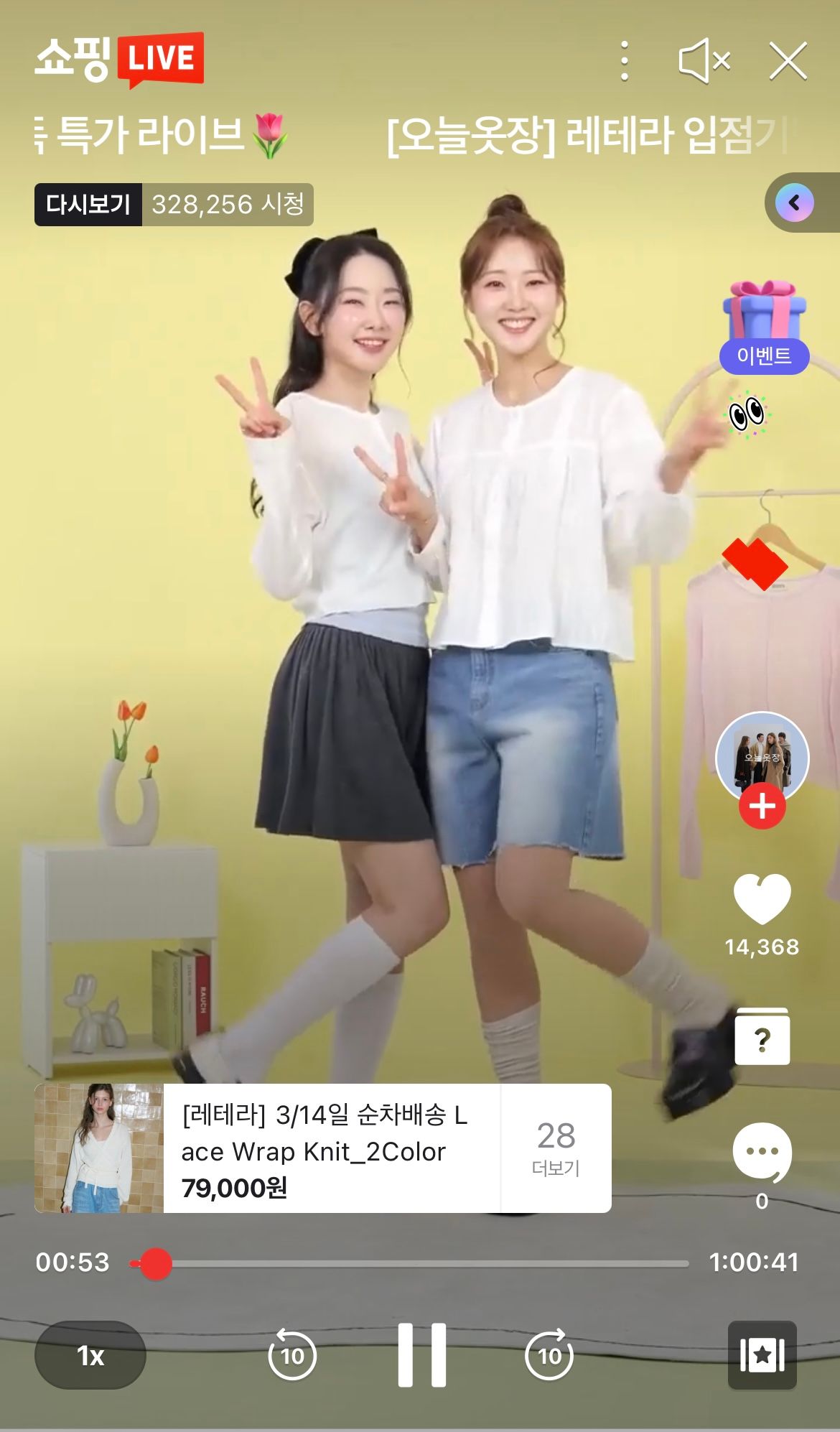Pause the video
The image size is (840, 1432).
coord(422,1355)
